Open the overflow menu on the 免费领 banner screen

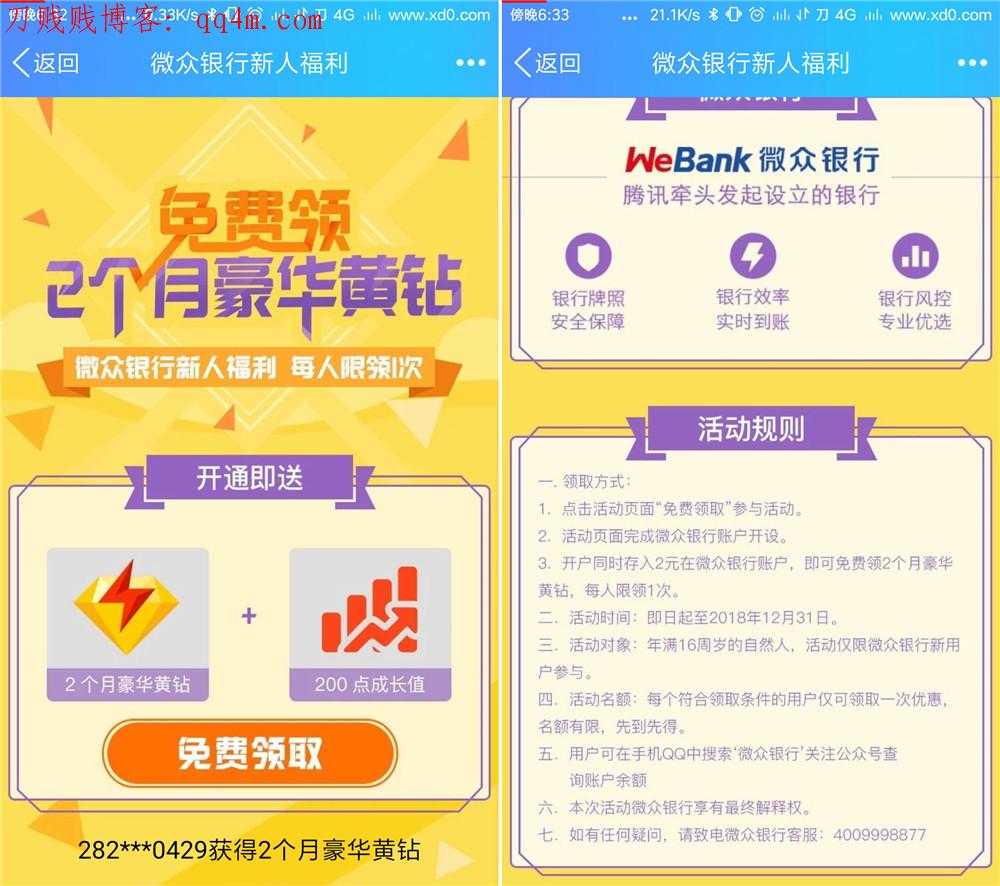[x=470, y=63]
